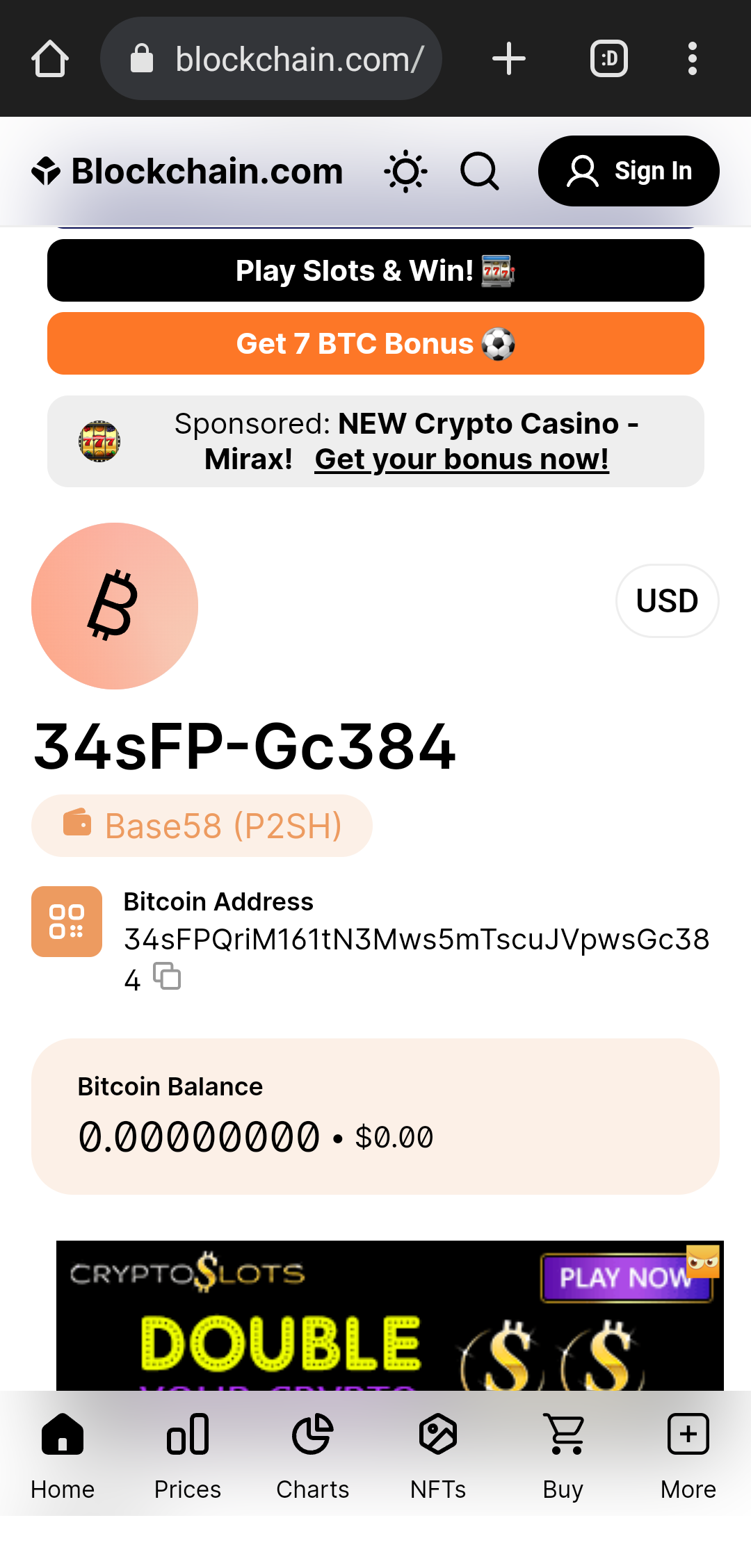Copy the Bitcoin address

coord(167,977)
